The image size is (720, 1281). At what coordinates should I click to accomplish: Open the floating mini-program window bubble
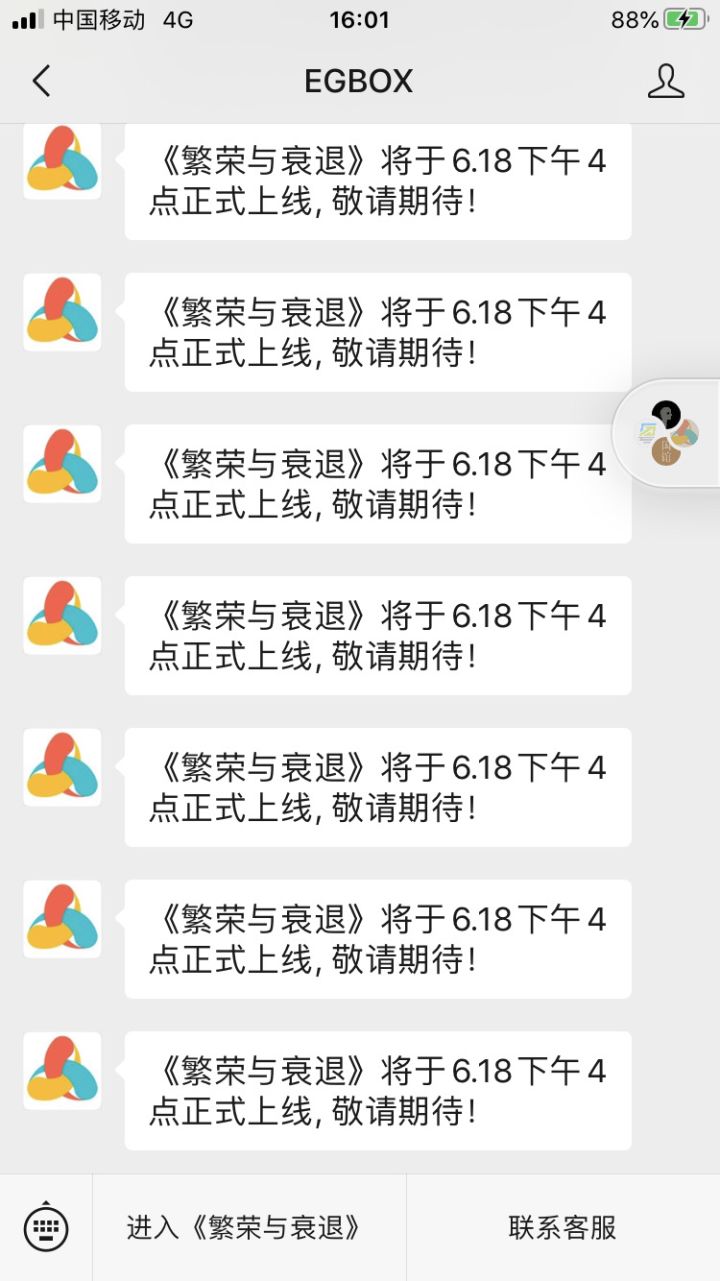click(667, 433)
